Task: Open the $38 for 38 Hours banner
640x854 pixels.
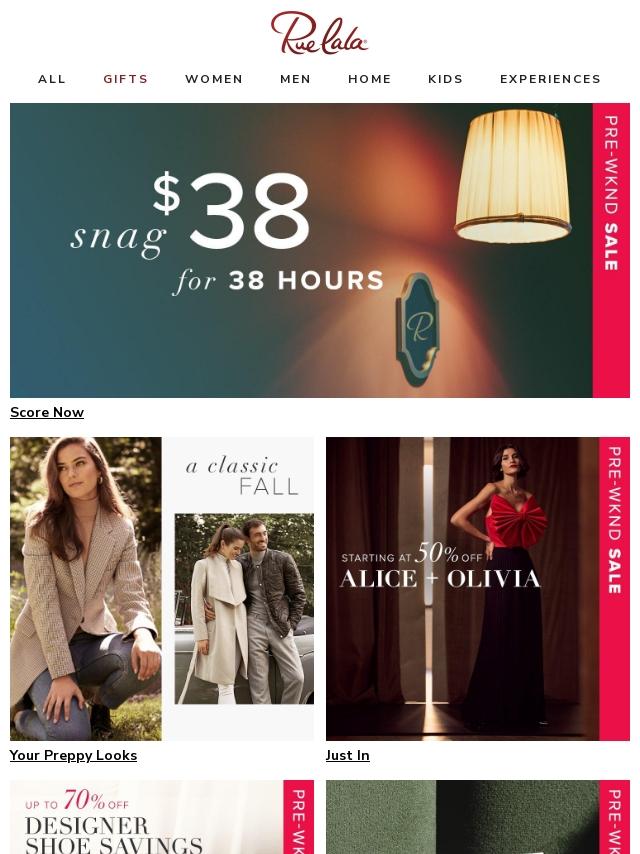Action: (x=320, y=250)
